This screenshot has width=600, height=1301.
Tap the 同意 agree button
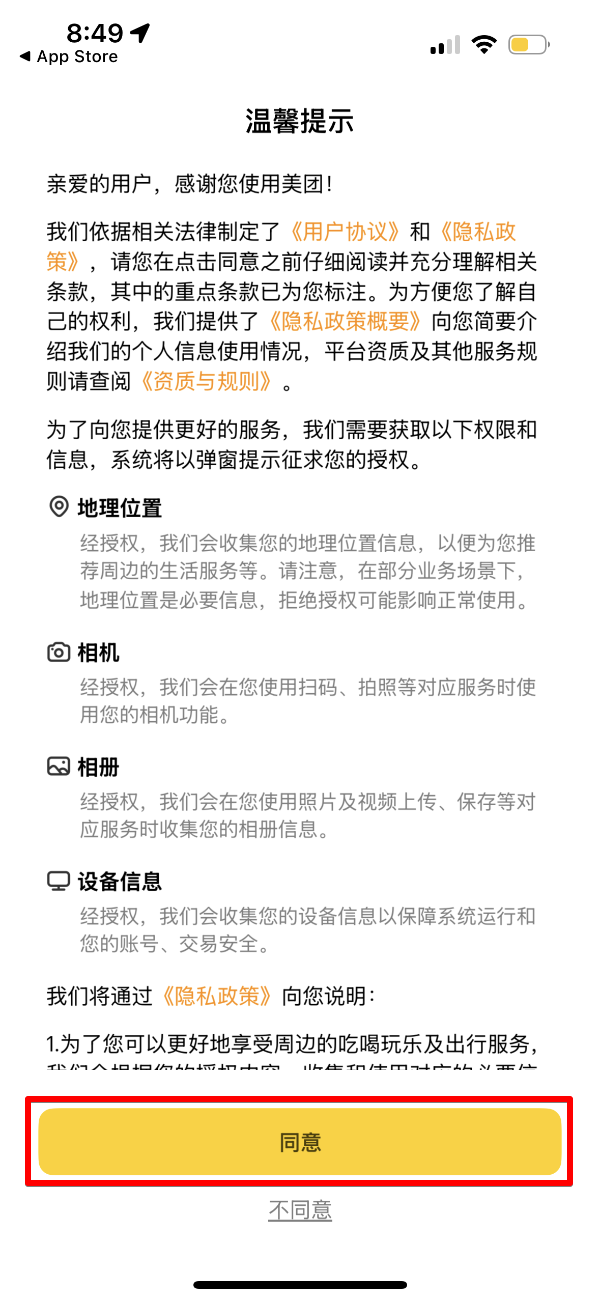click(300, 1141)
